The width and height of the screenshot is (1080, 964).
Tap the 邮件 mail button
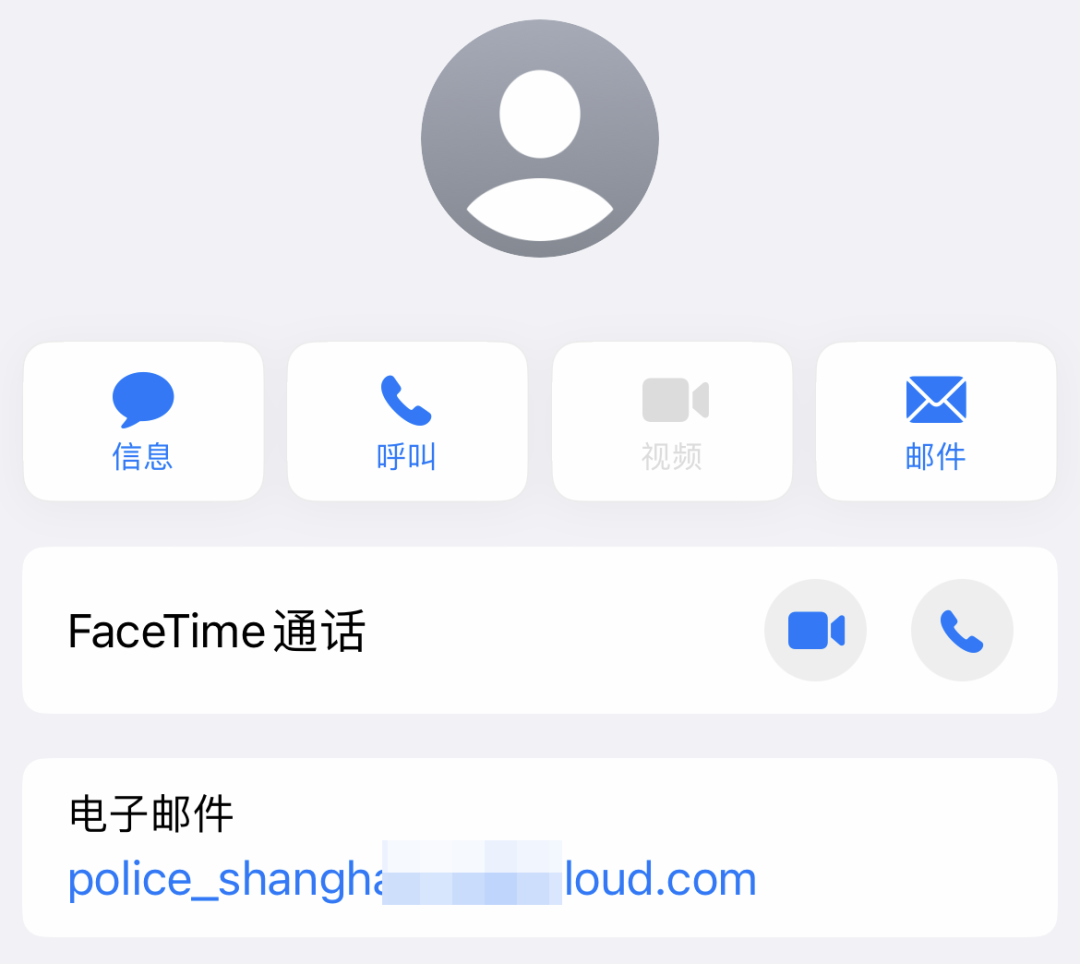point(936,421)
